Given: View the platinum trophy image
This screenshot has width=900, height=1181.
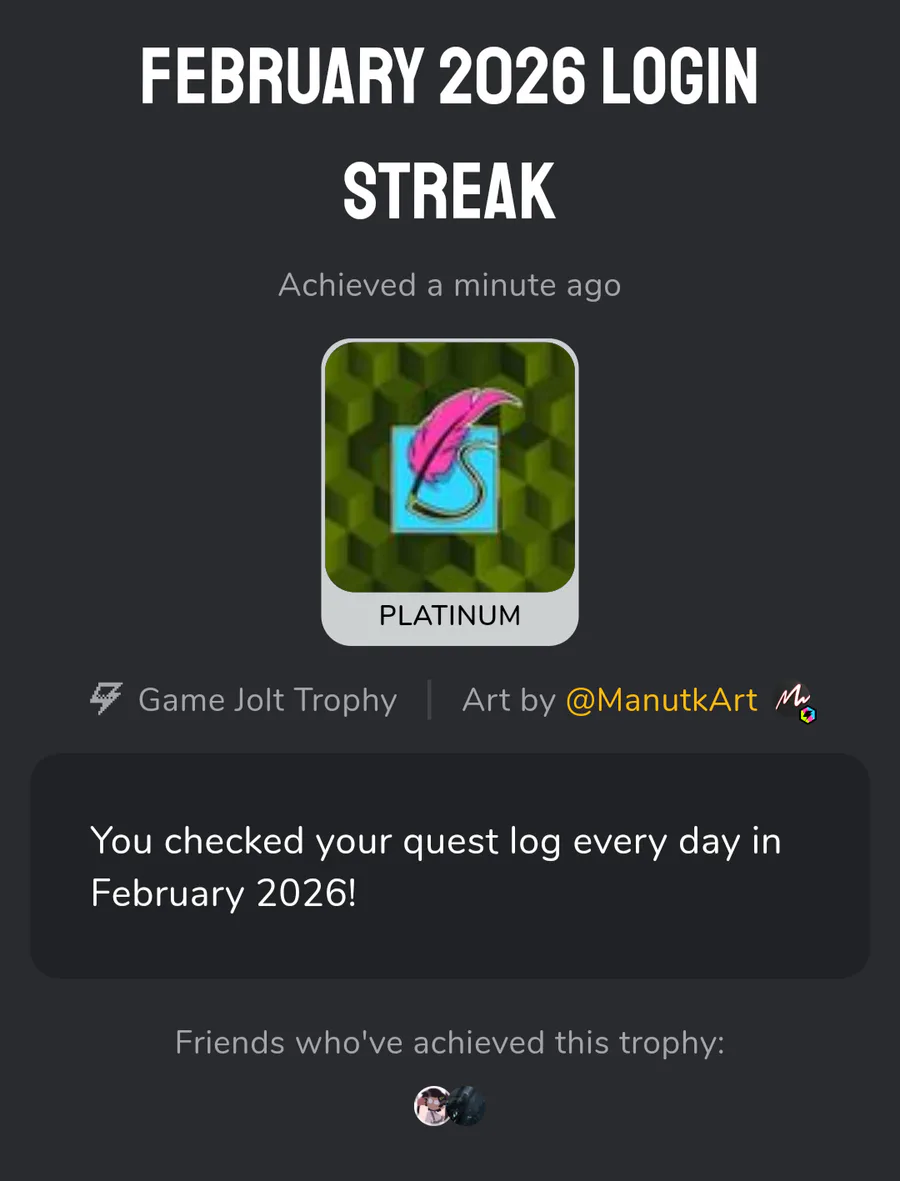Looking at the screenshot, I should click(450, 467).
